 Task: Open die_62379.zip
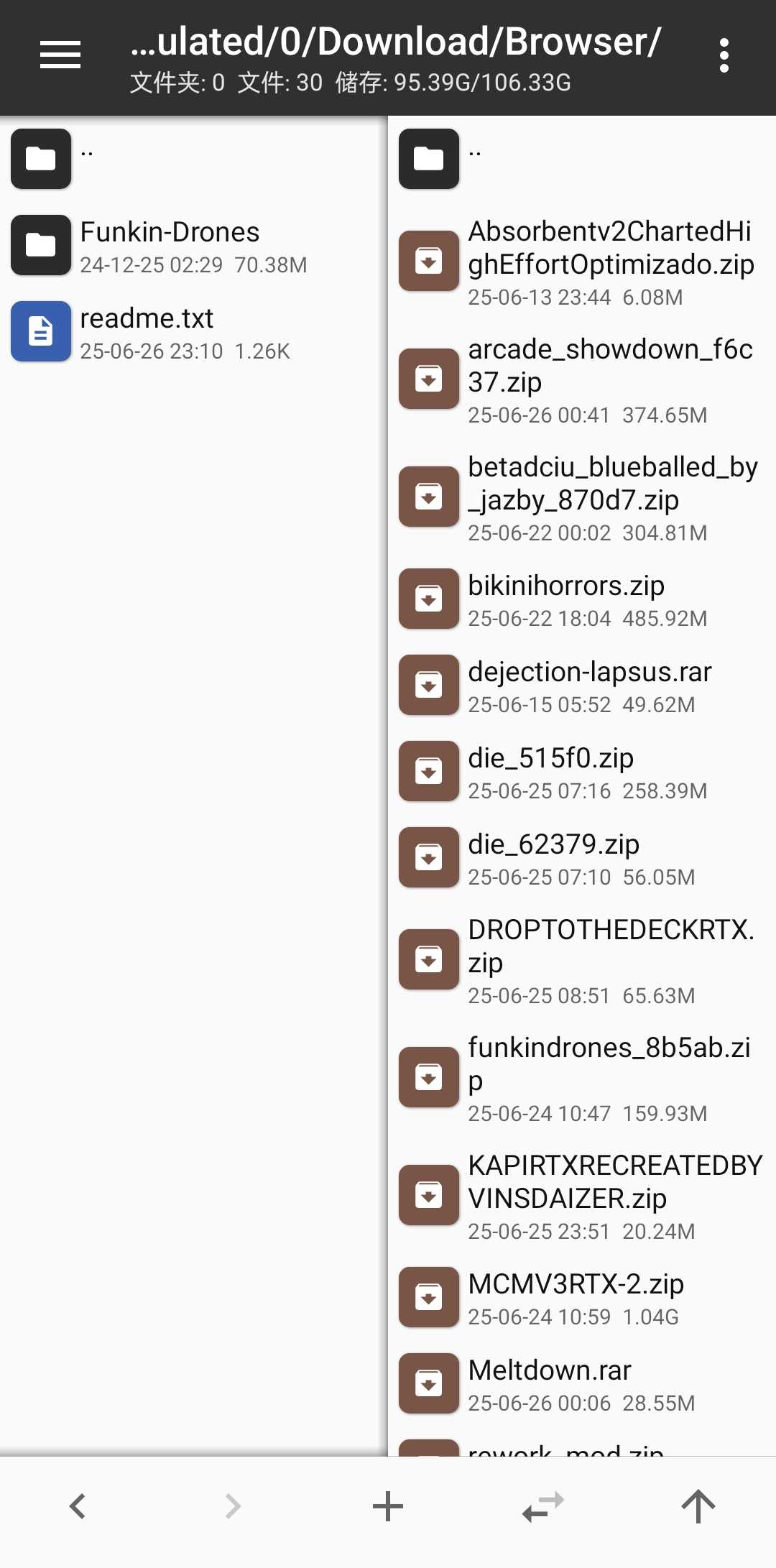coord(582,858)
